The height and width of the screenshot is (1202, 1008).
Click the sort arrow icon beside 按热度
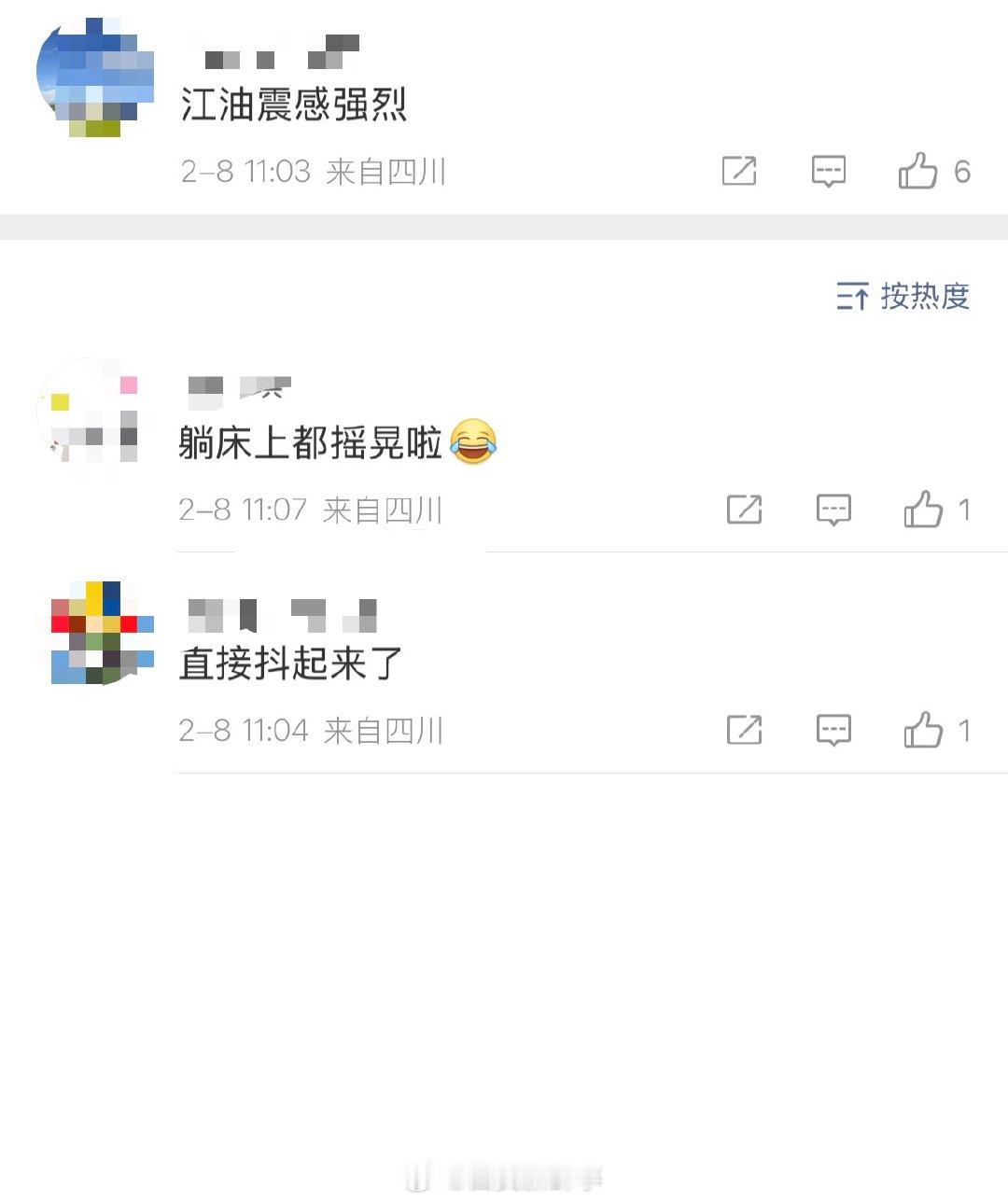coord(854,299)
